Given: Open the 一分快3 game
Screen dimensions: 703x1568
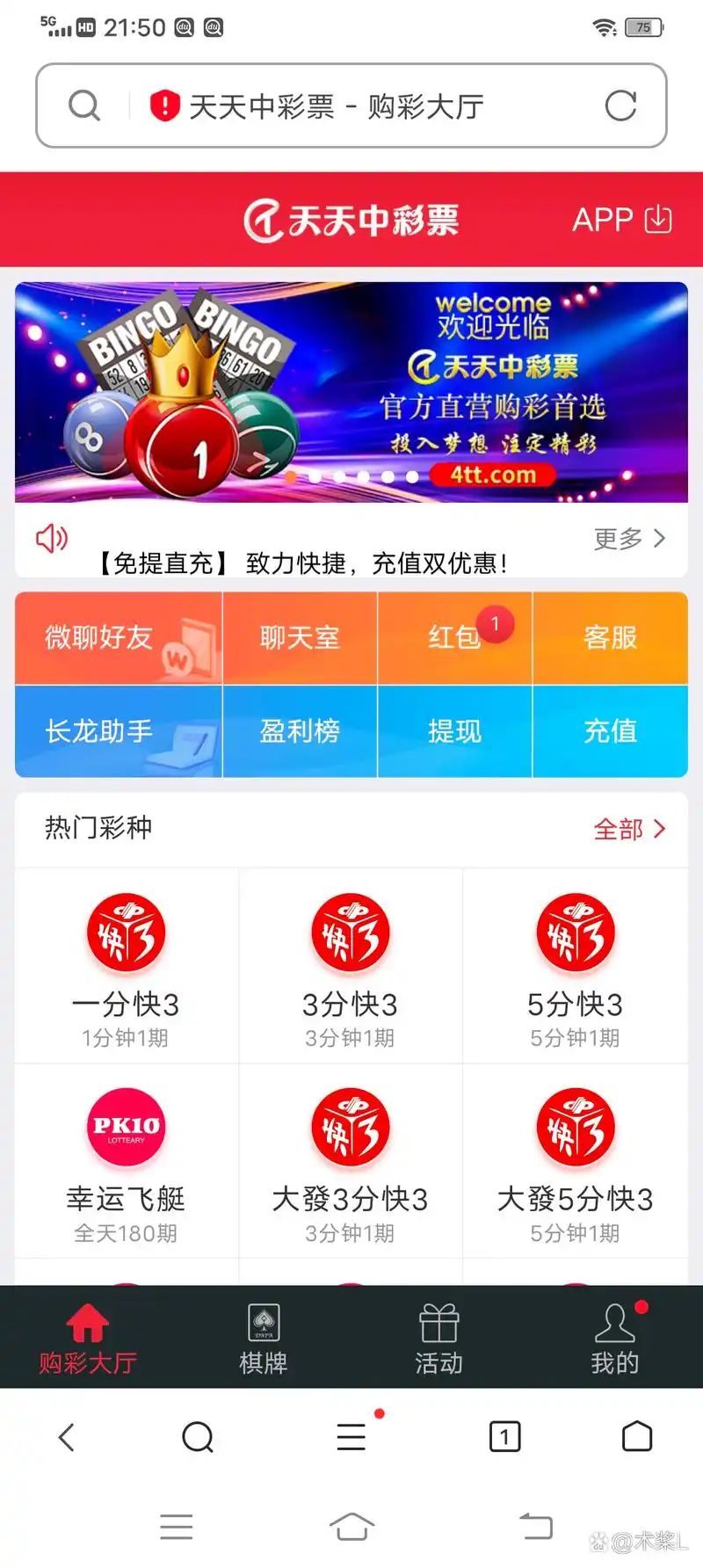Looking at the screenshot, I should 126,967.
